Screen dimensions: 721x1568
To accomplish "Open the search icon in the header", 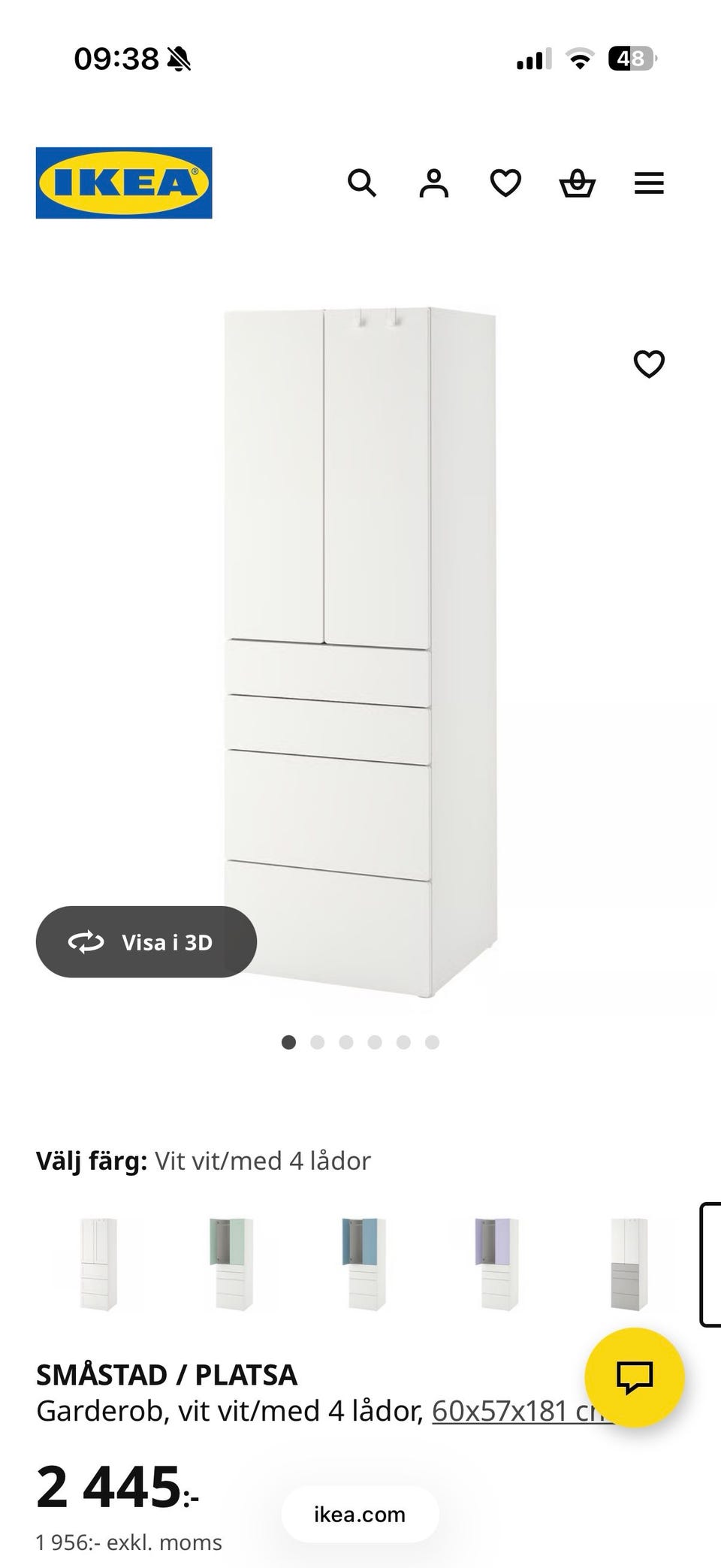I will click(361, 183).
